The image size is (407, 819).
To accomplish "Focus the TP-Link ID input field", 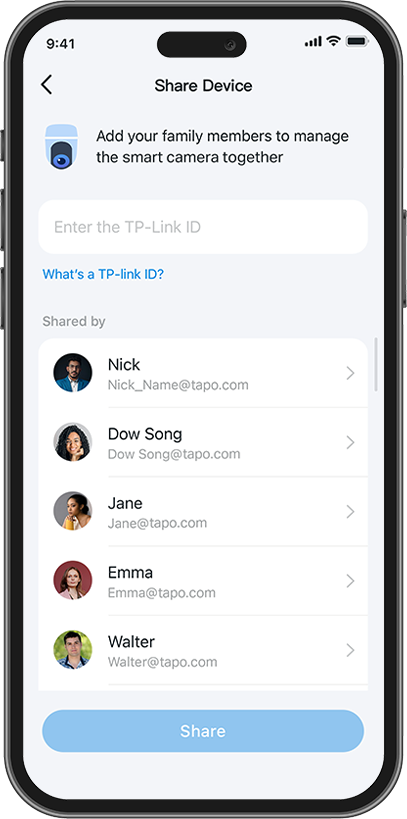I will pos(203,227).
